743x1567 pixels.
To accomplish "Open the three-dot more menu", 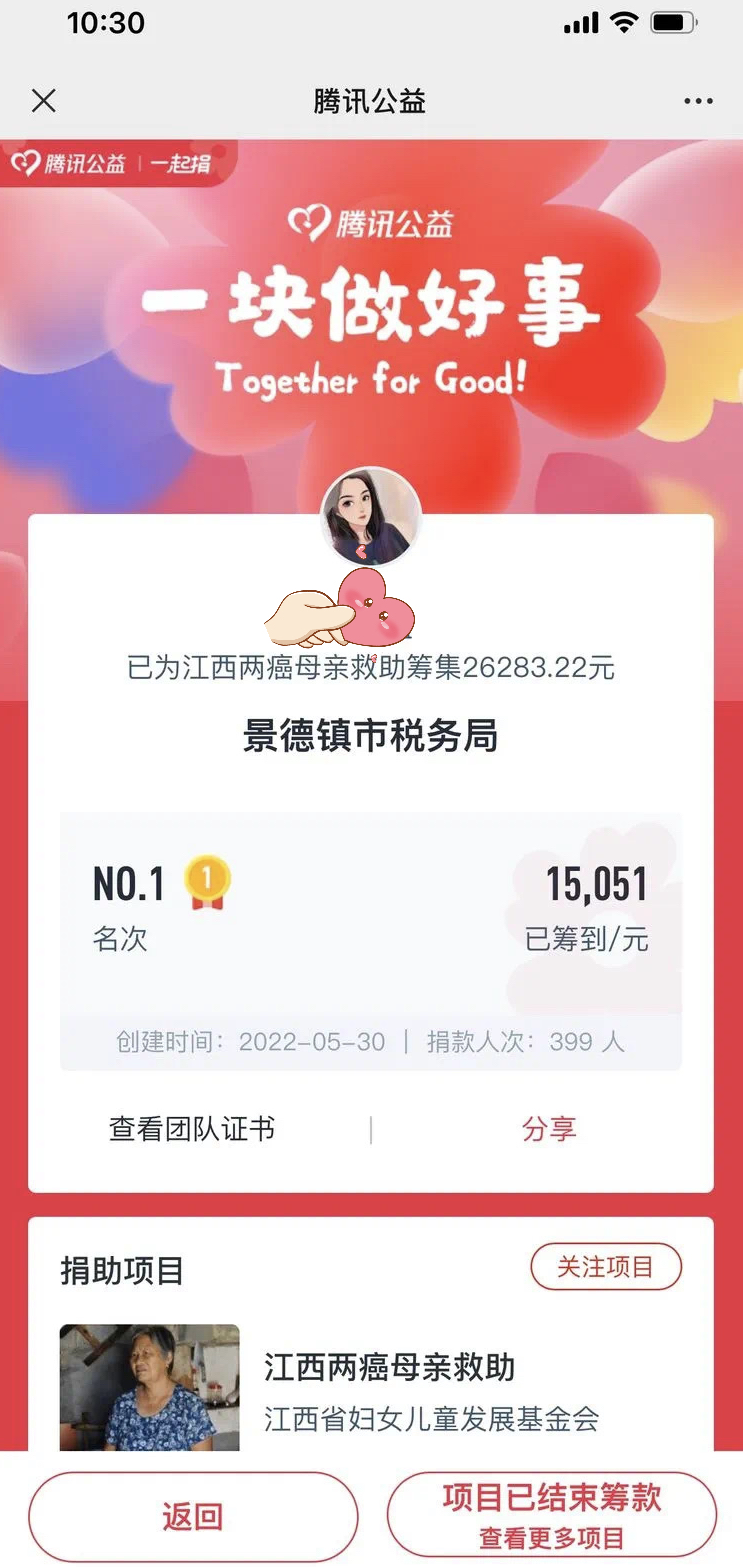I will coord(698,101).
